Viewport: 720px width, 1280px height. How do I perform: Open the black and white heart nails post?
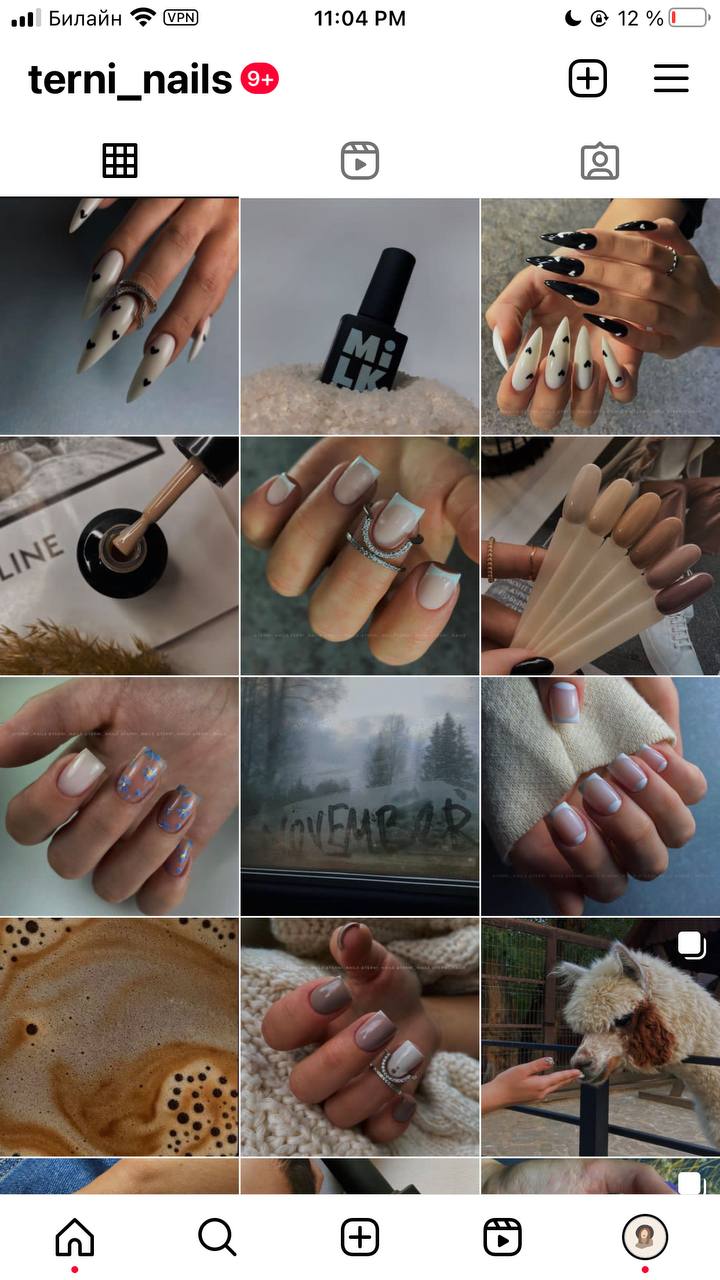[x=601, y=315]
